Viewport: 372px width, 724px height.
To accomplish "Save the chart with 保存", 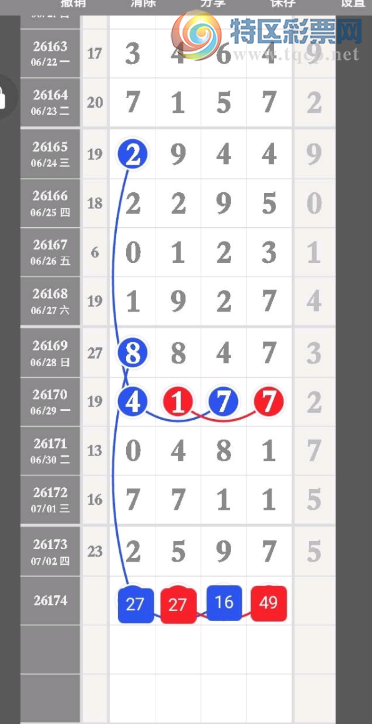I will click(x=282, y=3).
